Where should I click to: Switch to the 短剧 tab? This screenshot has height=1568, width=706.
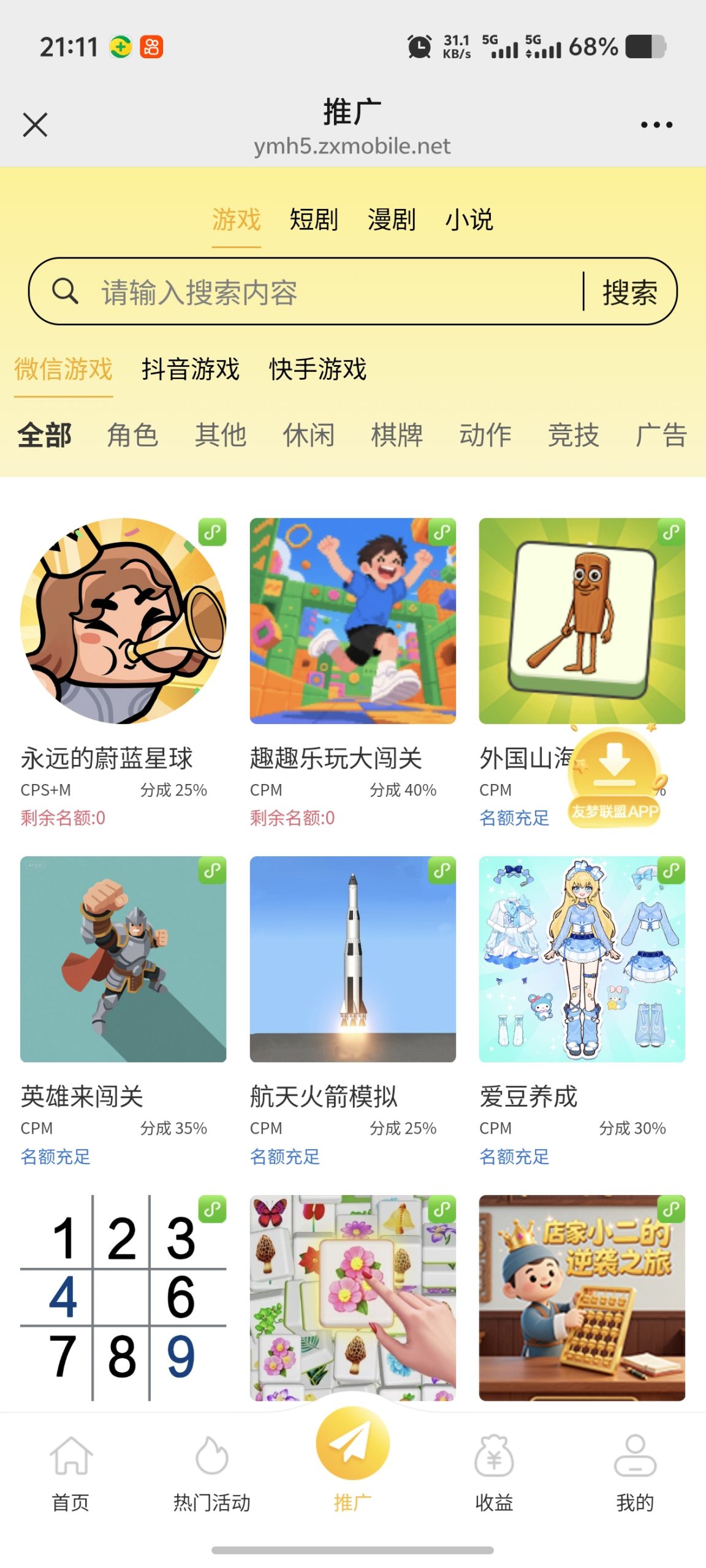pyautogui.click(x=314, y=221)
